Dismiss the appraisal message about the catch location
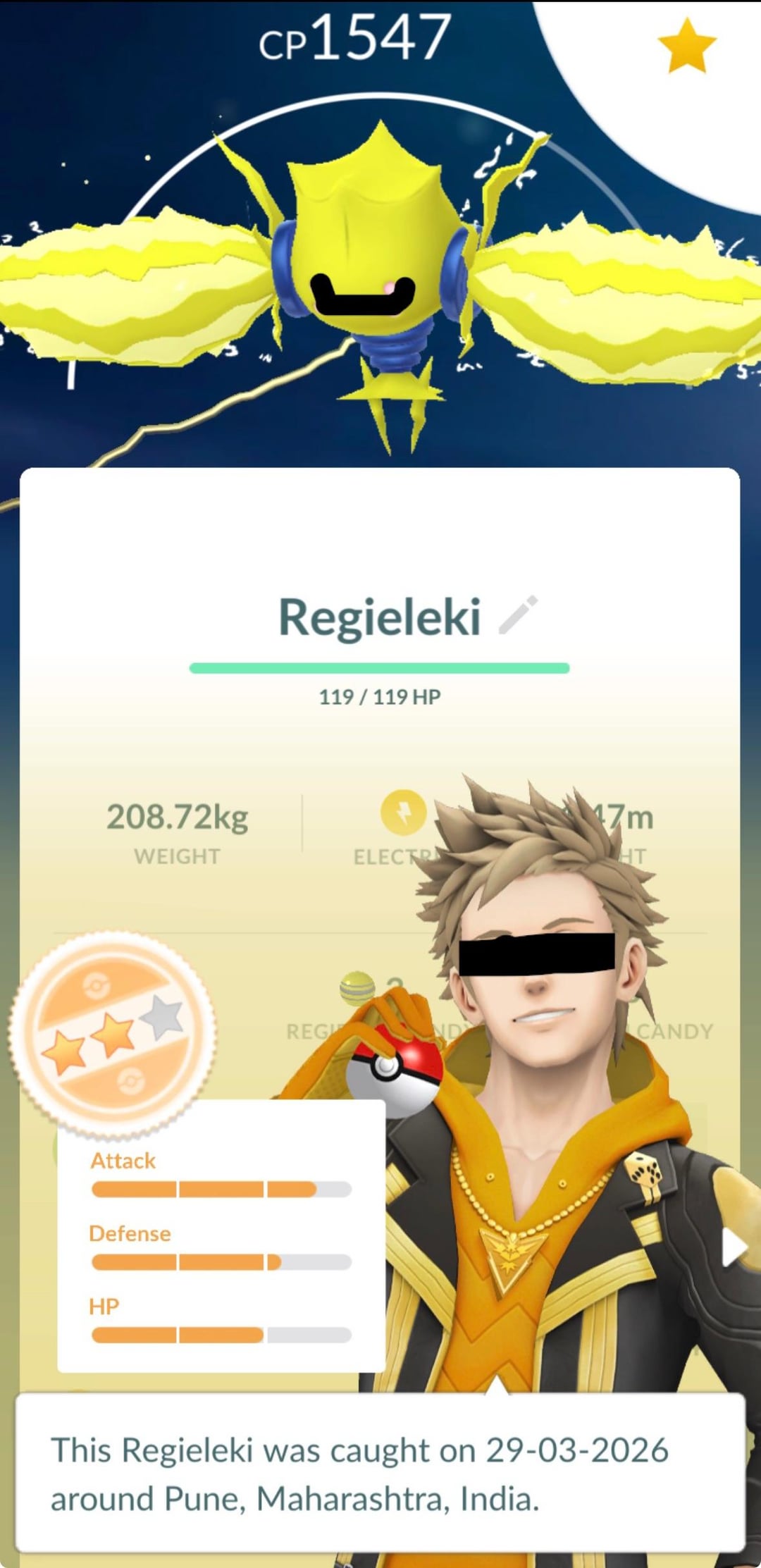This screenshot has width=761, height=1568. point(380,1473)
